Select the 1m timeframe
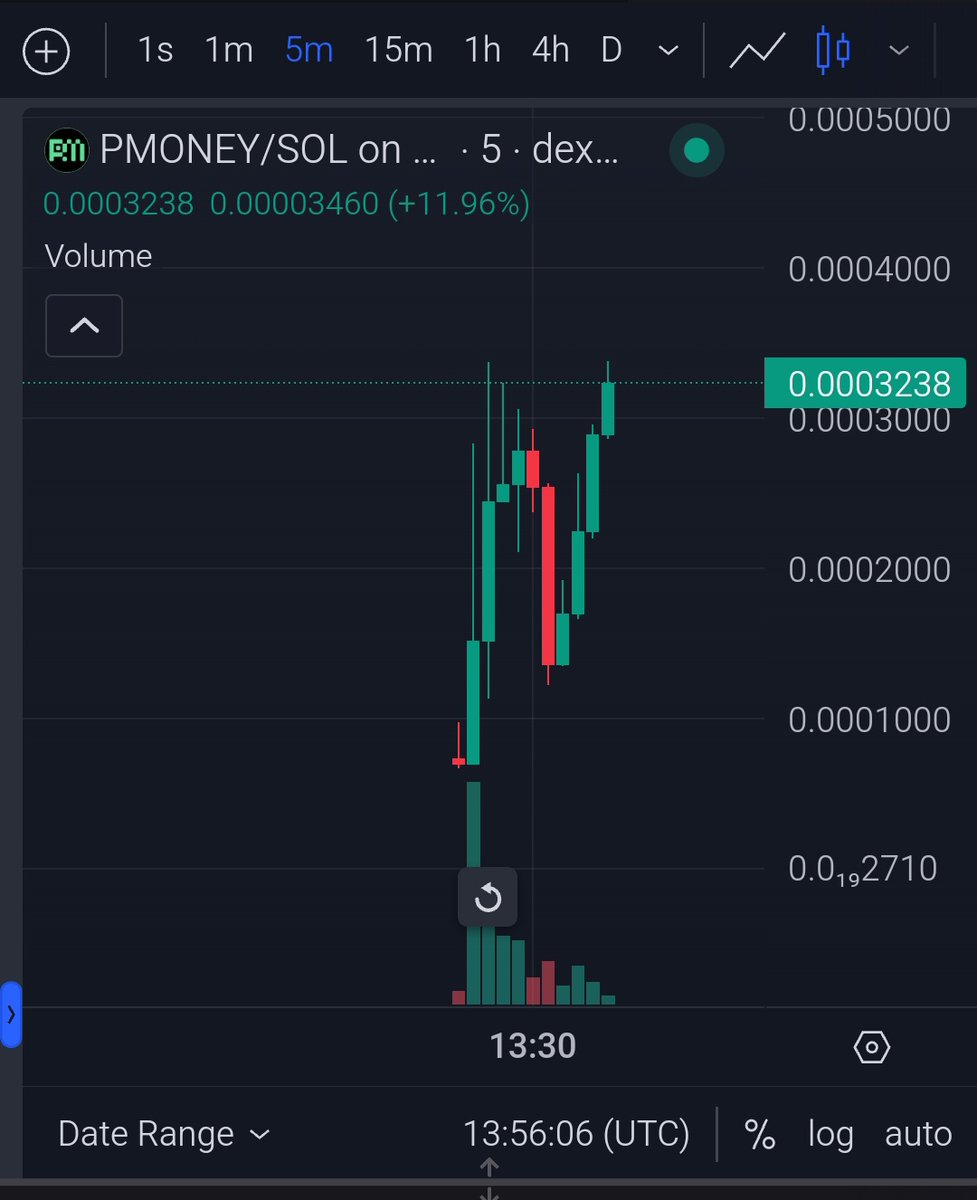Screen dimensions: 977x1200 (229, 50)
